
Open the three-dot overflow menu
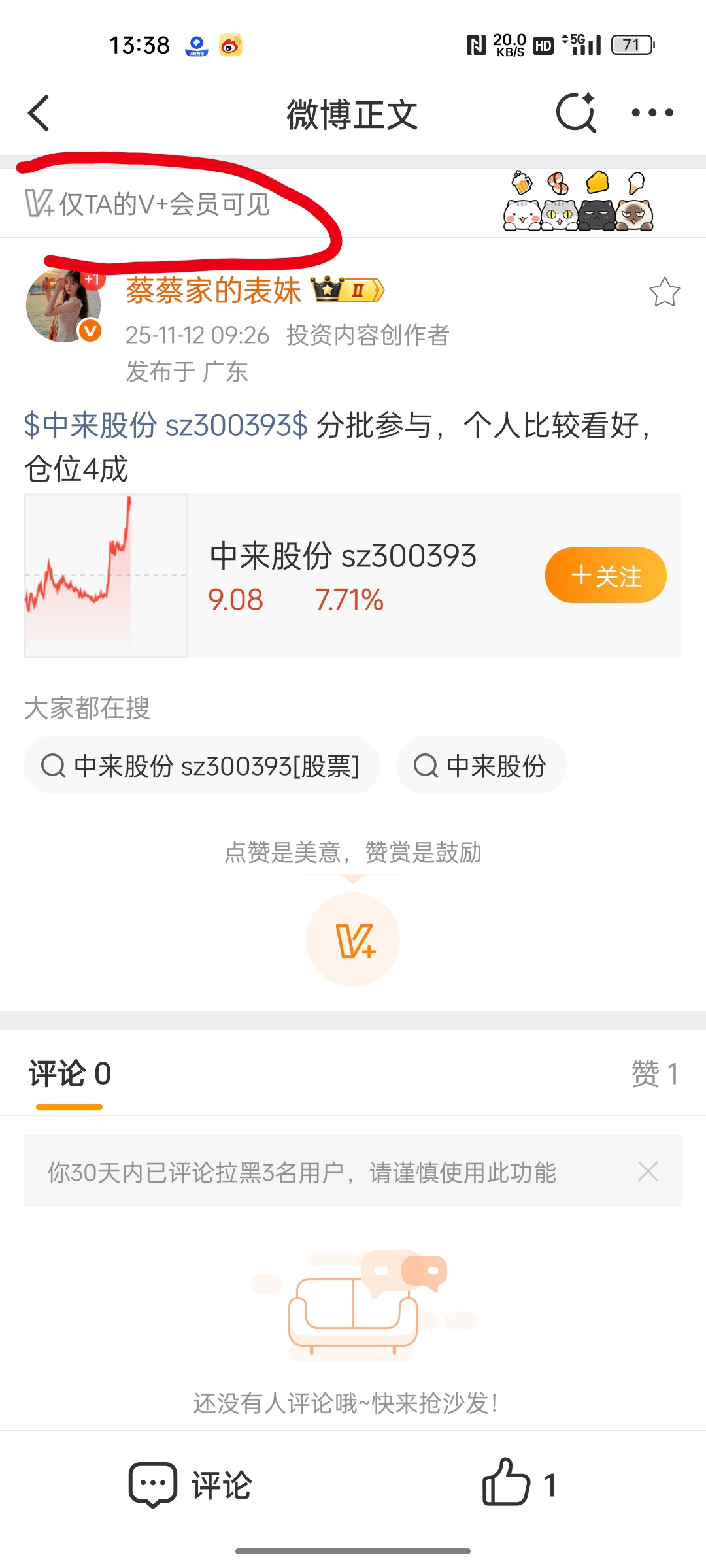tap(652, 113)
